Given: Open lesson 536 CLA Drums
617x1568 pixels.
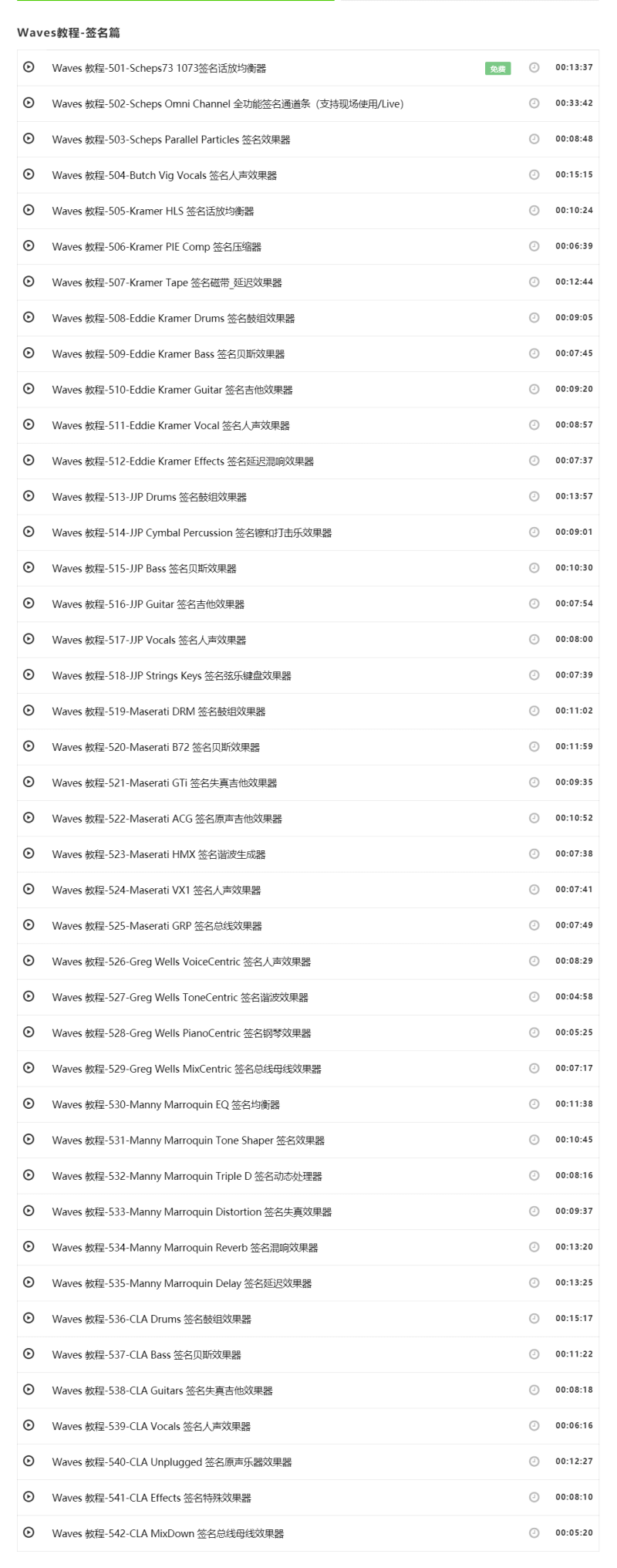Looking at the screenshot, I should (x=151, y=1319).
